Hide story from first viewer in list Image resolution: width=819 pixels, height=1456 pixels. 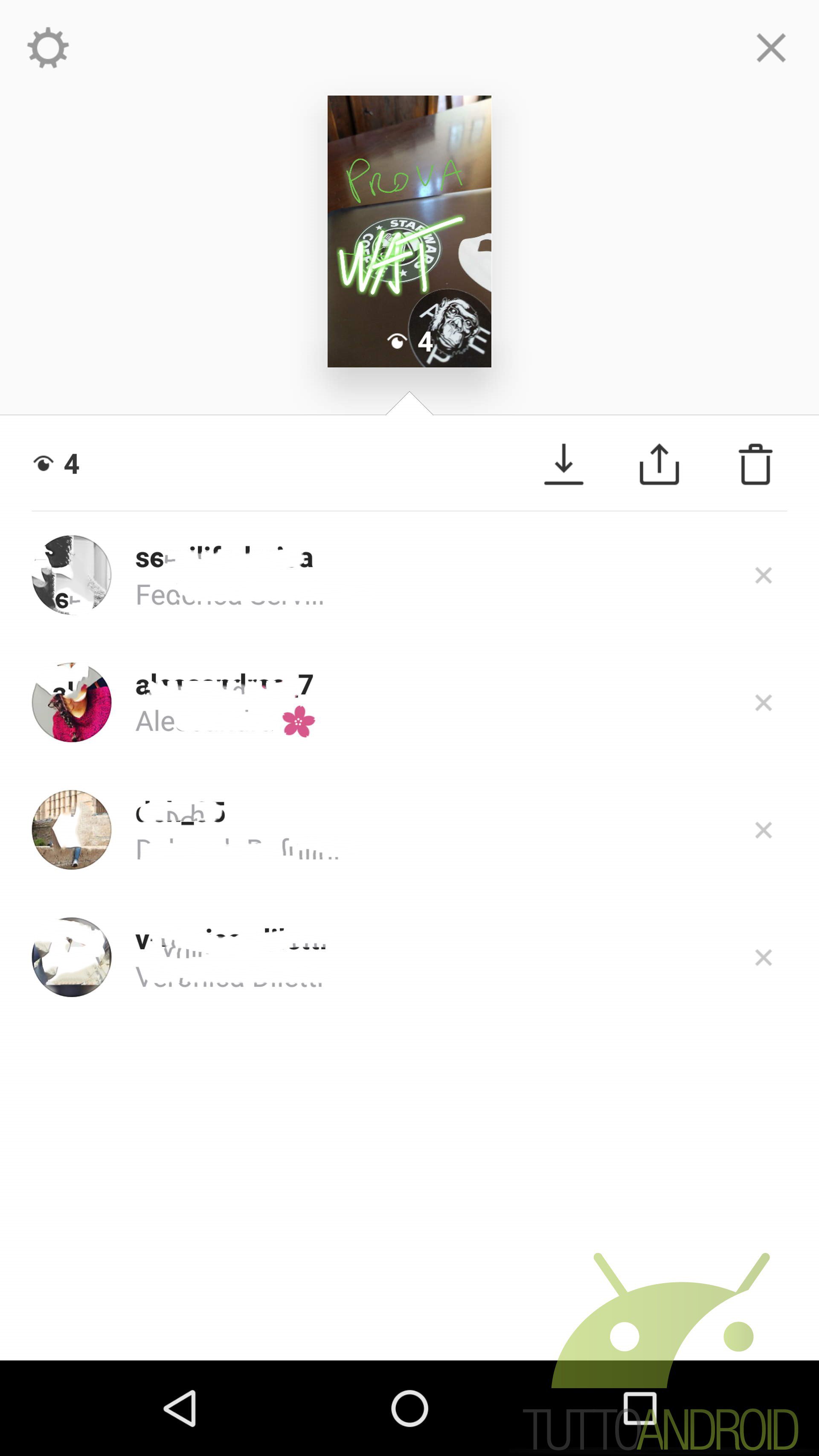[764, 575]
